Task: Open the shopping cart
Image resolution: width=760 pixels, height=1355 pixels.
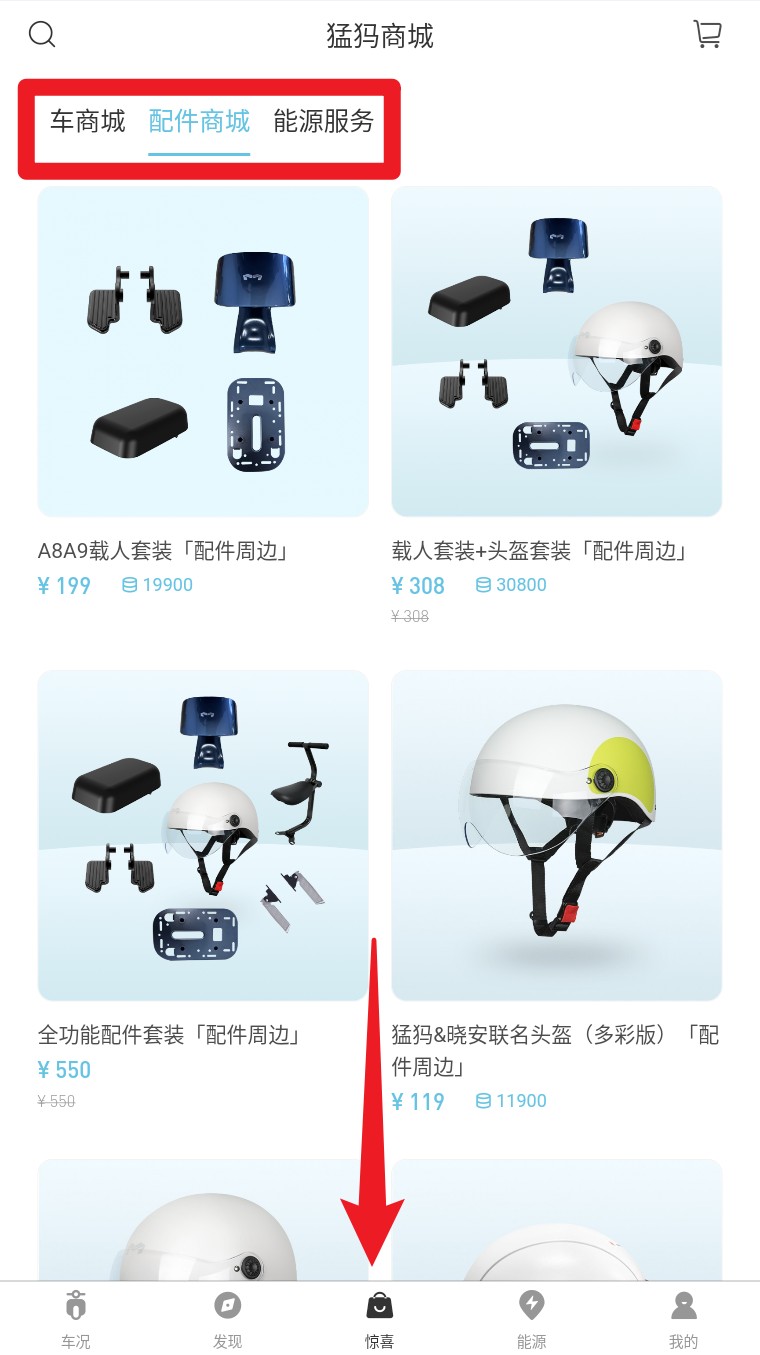Action: [708, 35]
